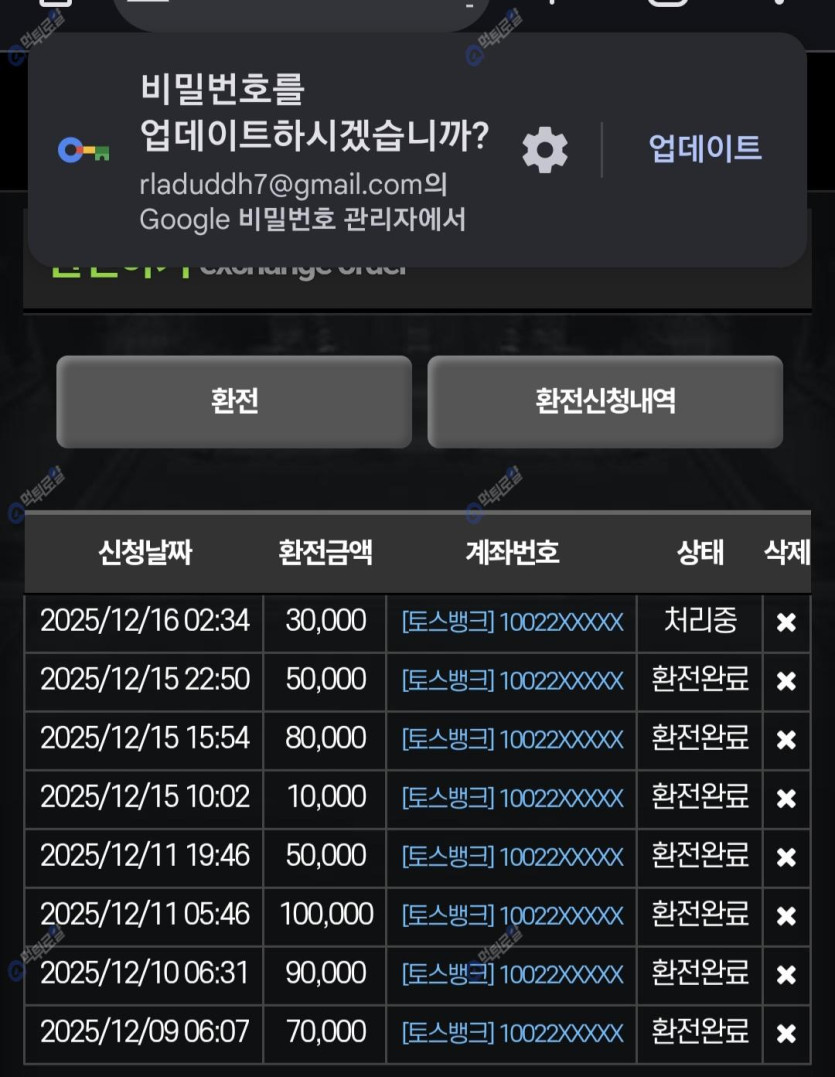Open password manager settings gear

coord(545,150)
